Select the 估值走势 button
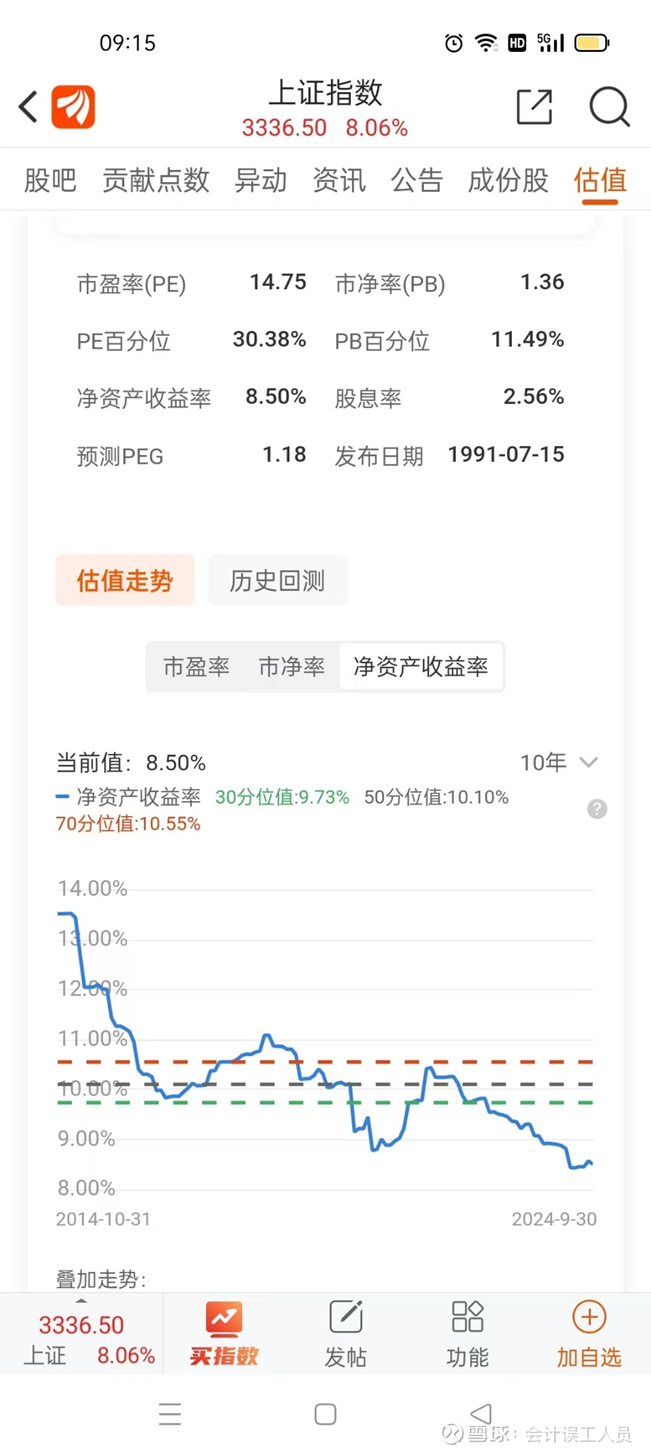The height and width of the screenshot is (1454, 651). (x=125, y=580)
